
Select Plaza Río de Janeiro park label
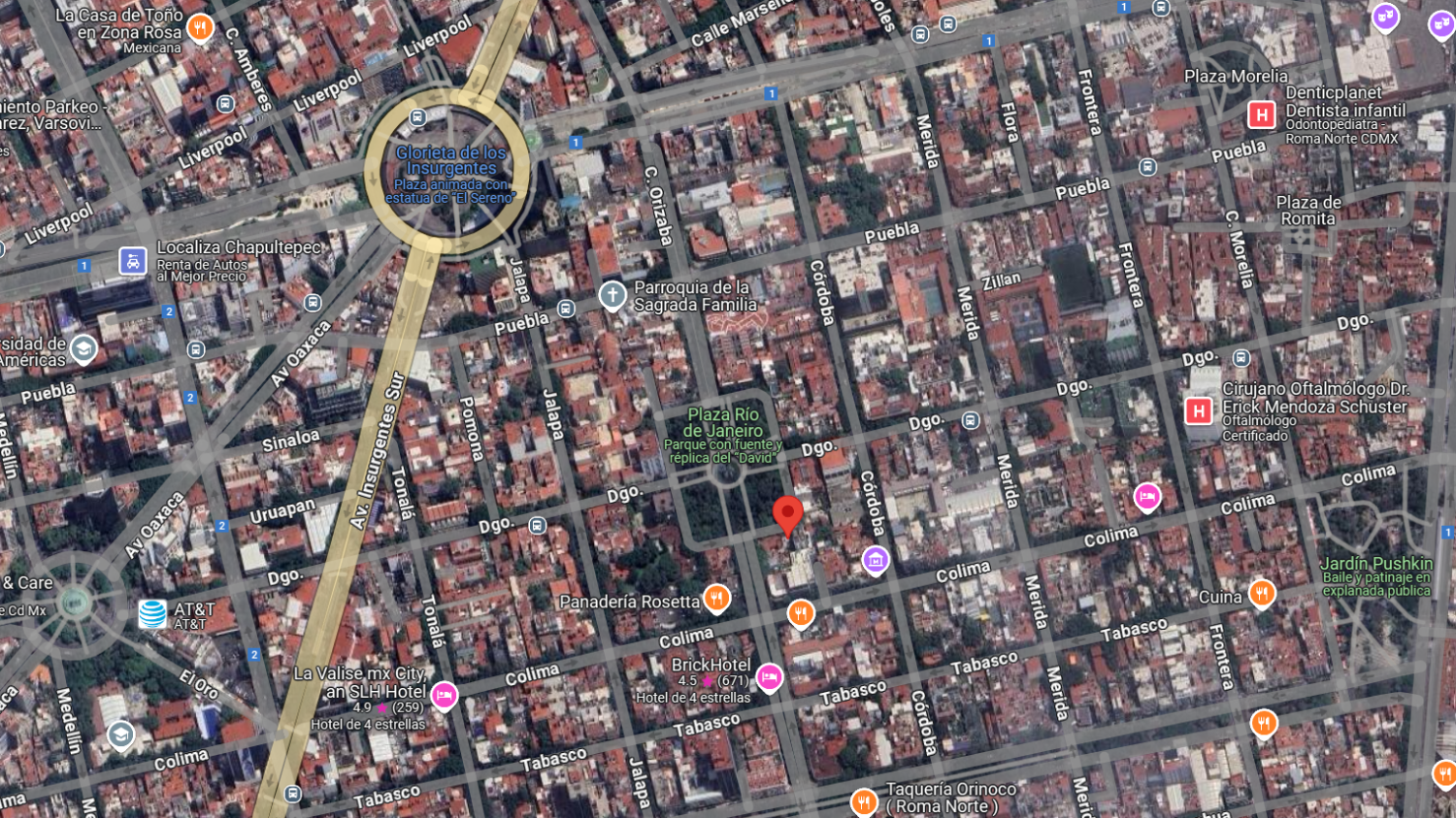pos(723,422)
